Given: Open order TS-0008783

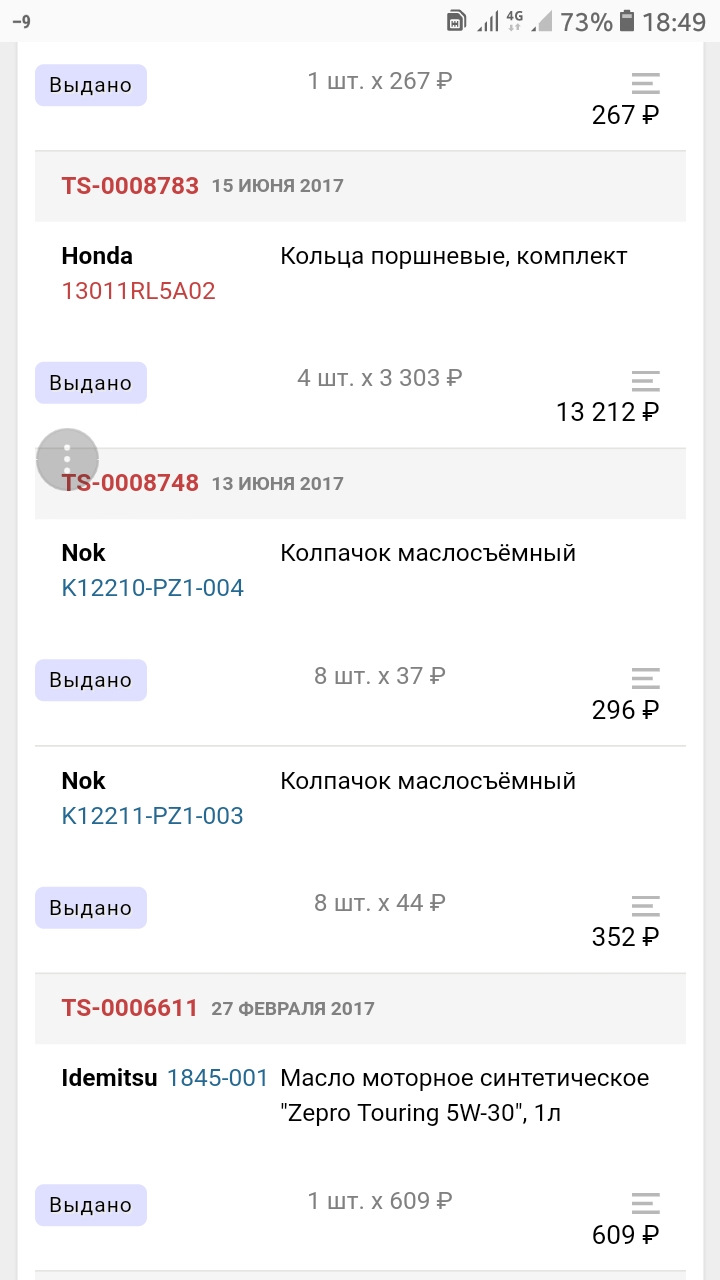Looking at the screenshot, I should (130, 185).
